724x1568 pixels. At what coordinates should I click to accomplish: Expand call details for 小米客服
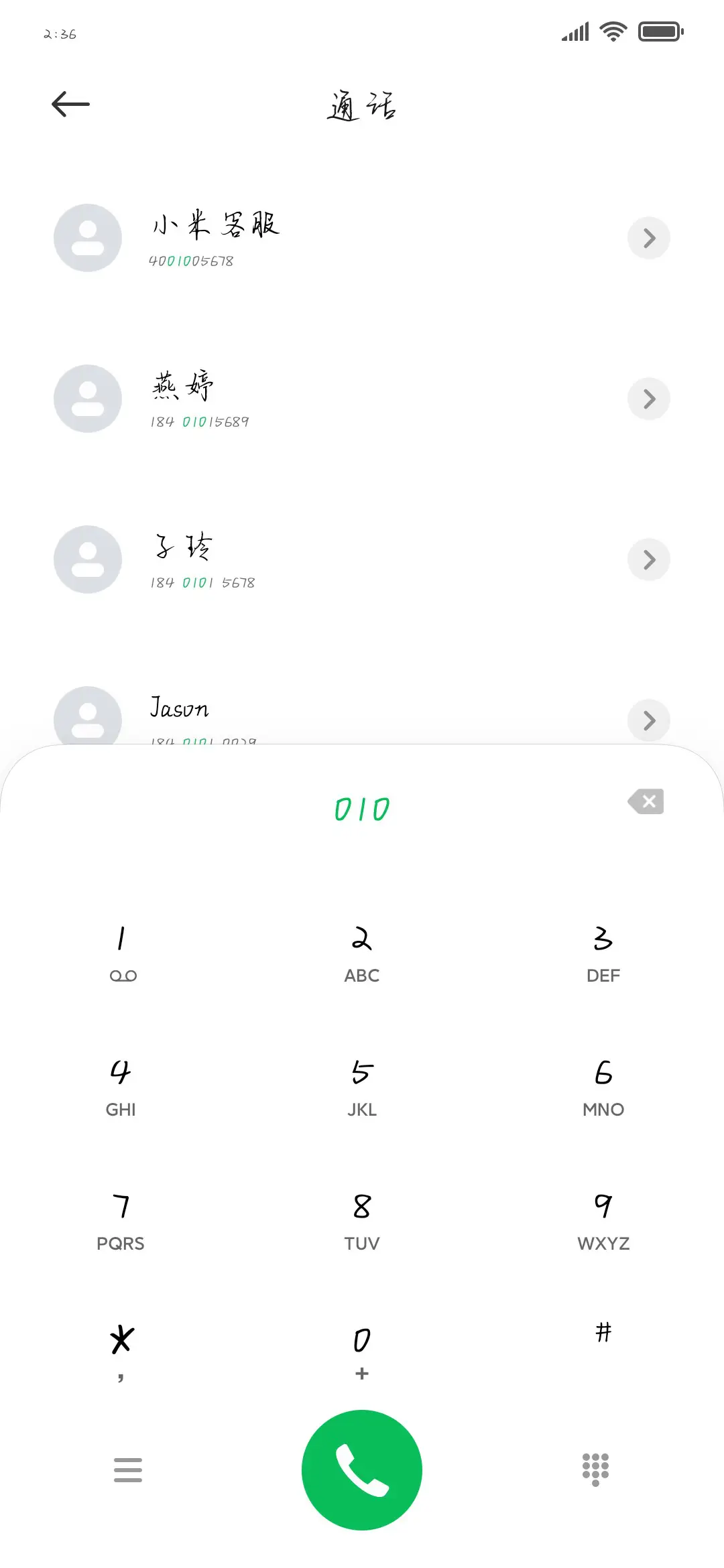tap(648, 238)
